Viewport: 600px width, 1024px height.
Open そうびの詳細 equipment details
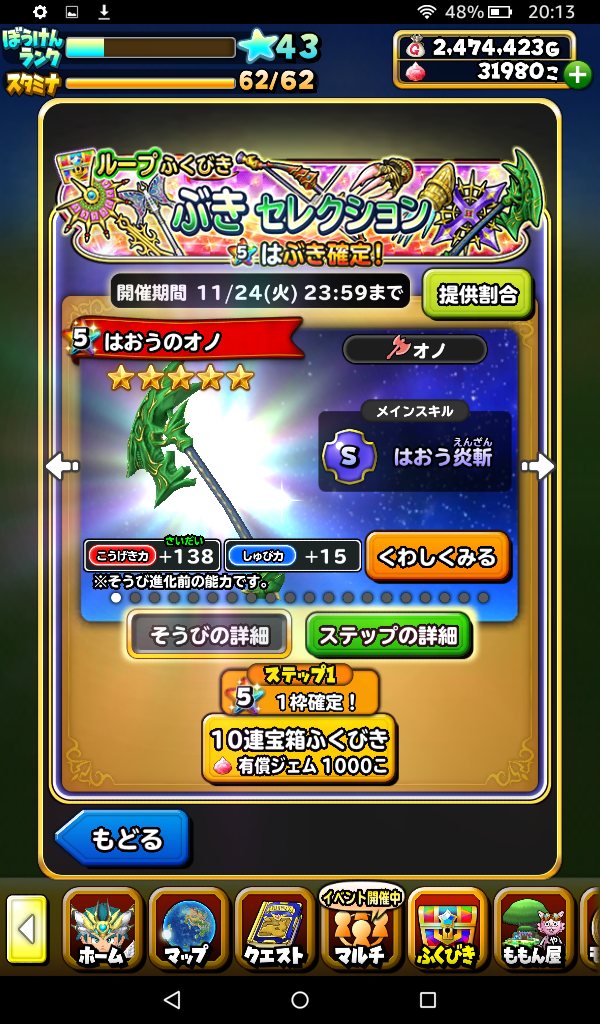click(x=210, y=635)
